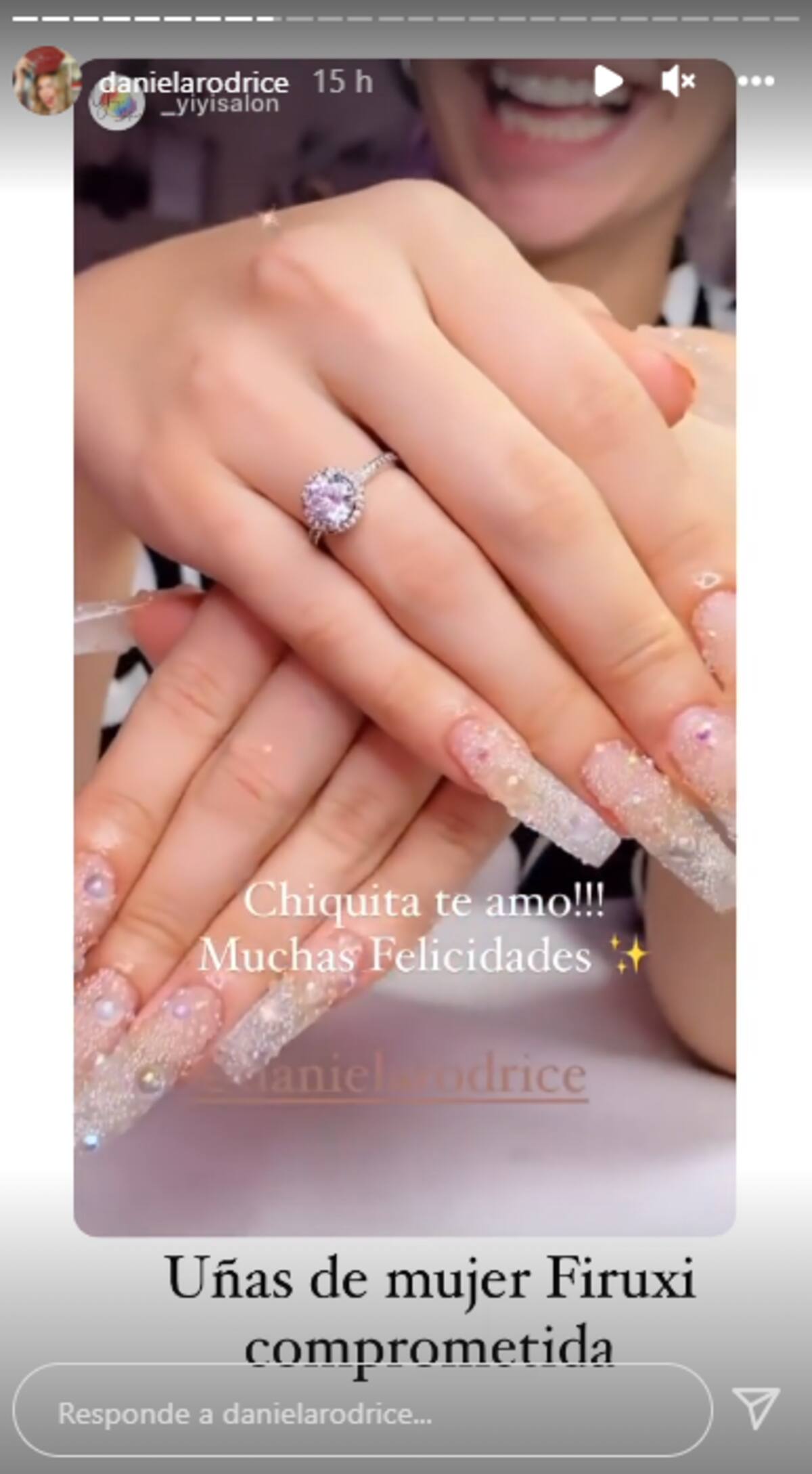Share the story via paper plane icon
This screenshot has height=1474, width=812.
click(757, 1411)
